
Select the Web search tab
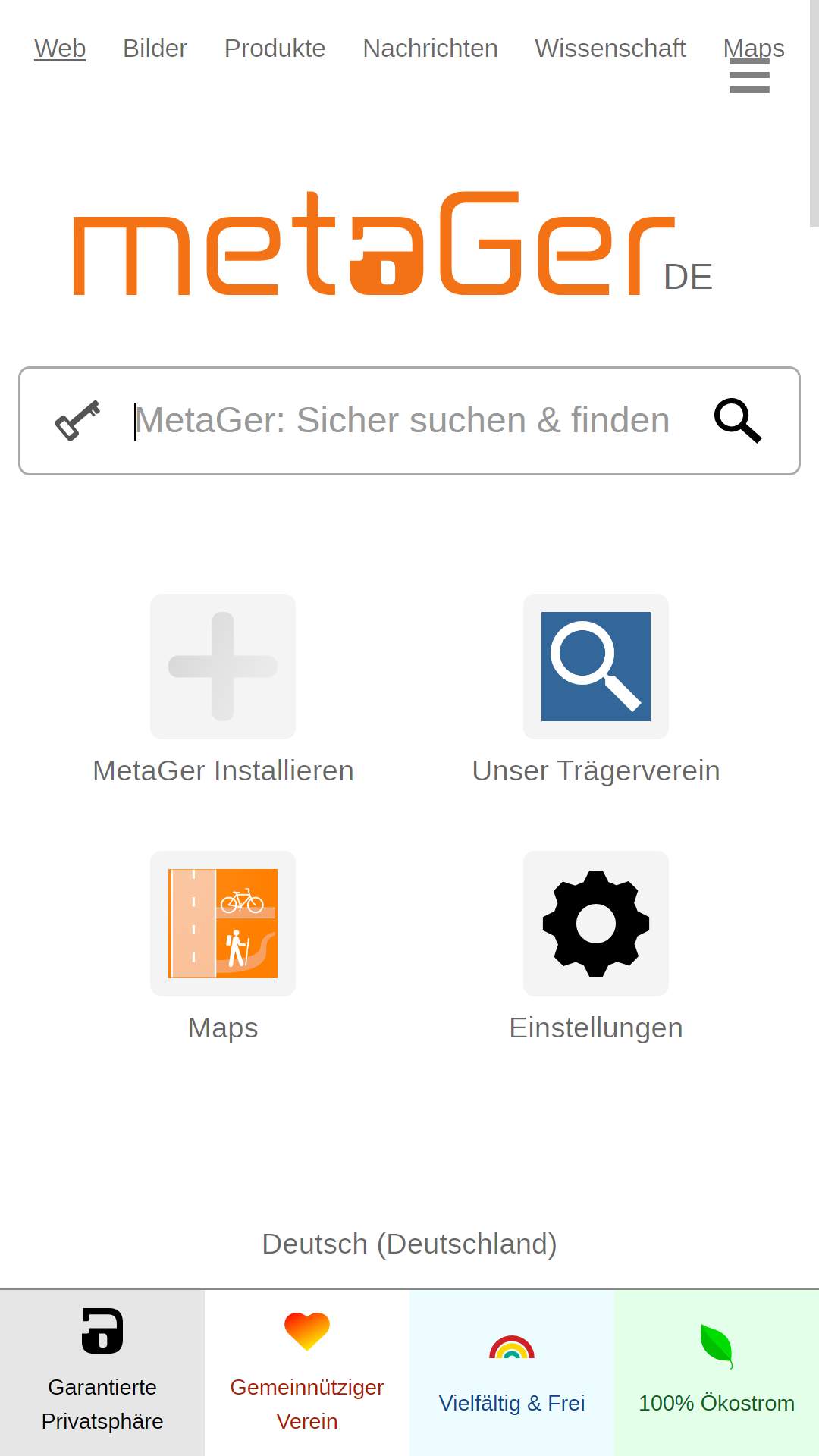coord(60,49)
